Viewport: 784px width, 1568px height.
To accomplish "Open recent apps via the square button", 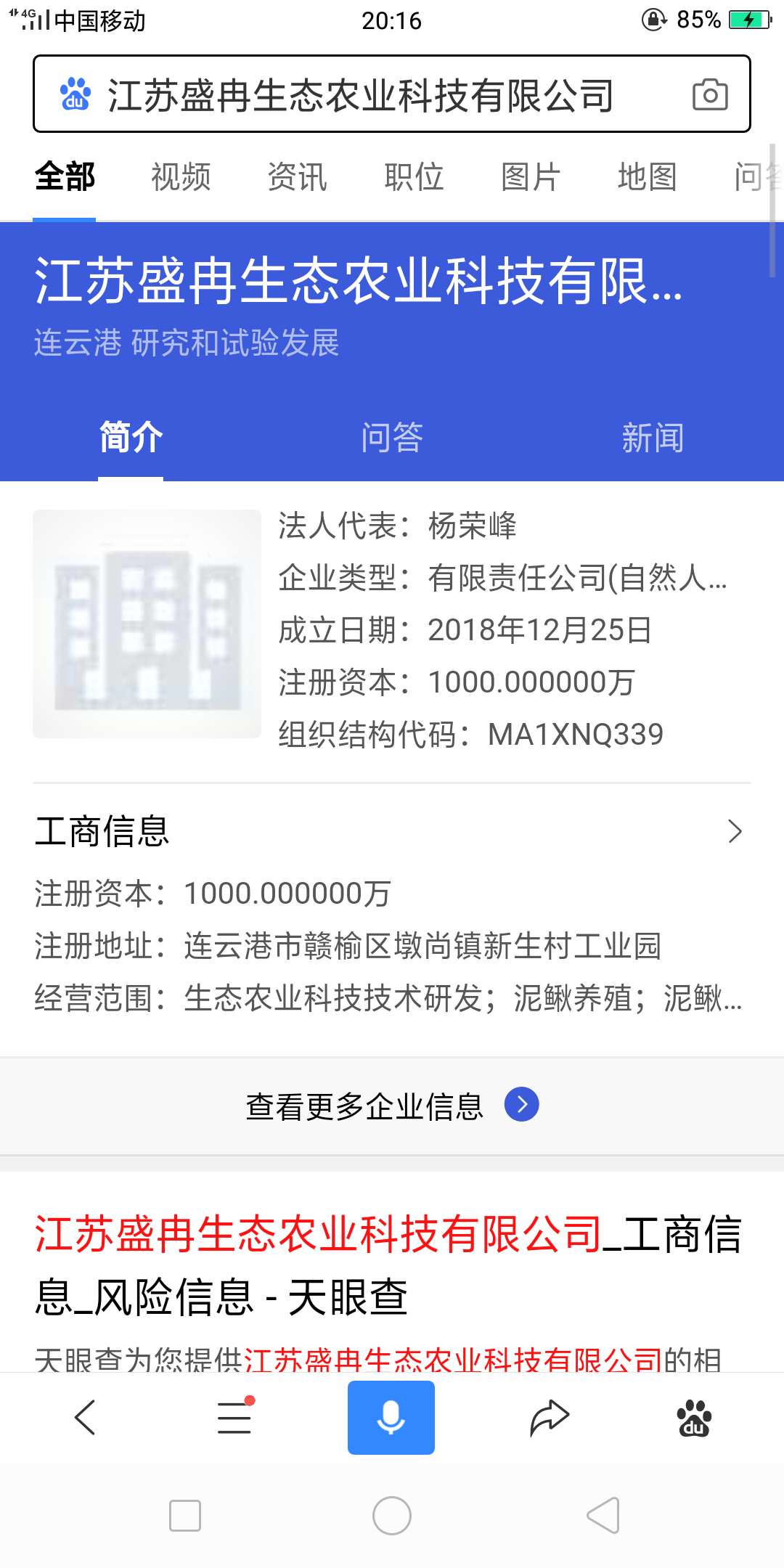I will pyautogui.click(x=185, y=1516).
